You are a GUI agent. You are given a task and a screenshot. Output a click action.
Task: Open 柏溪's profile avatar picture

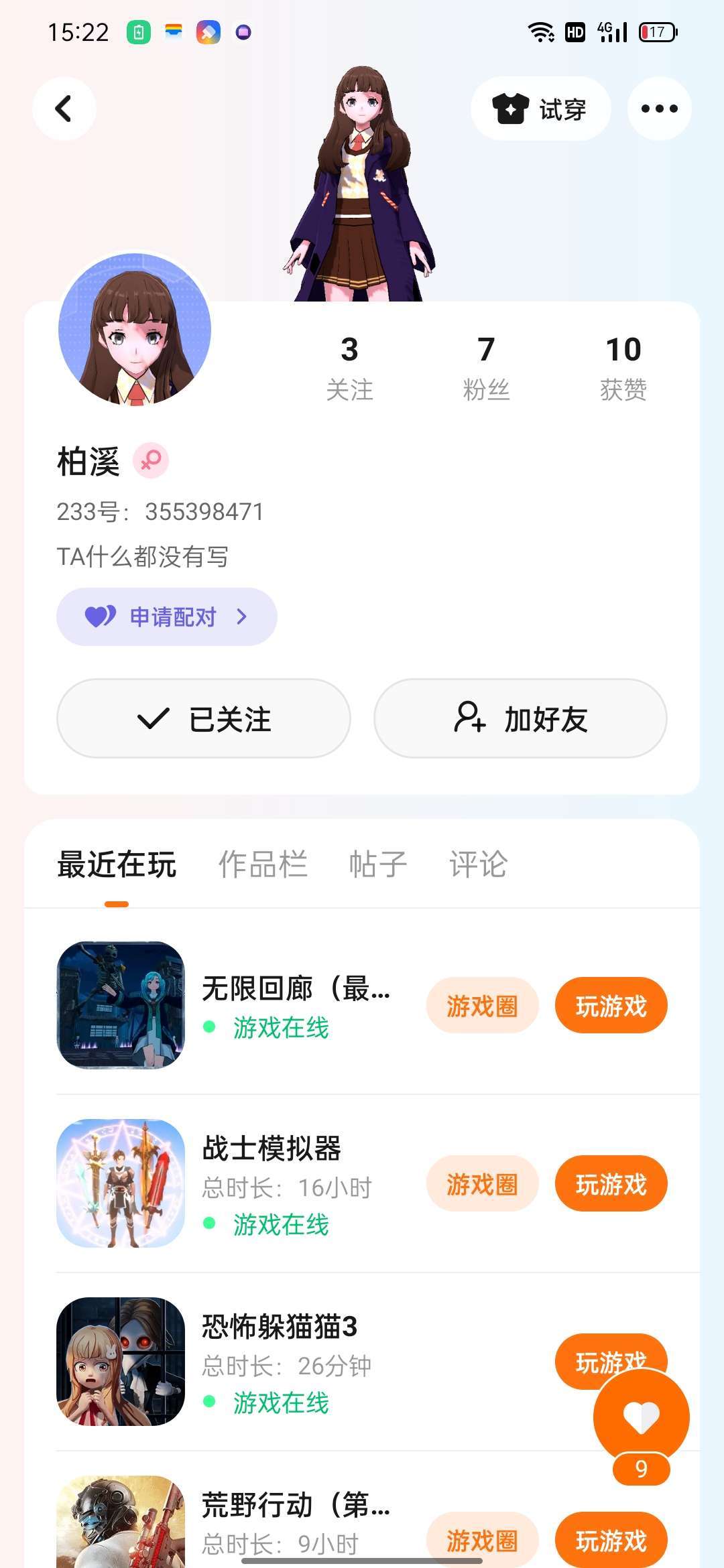pos(135,329)
